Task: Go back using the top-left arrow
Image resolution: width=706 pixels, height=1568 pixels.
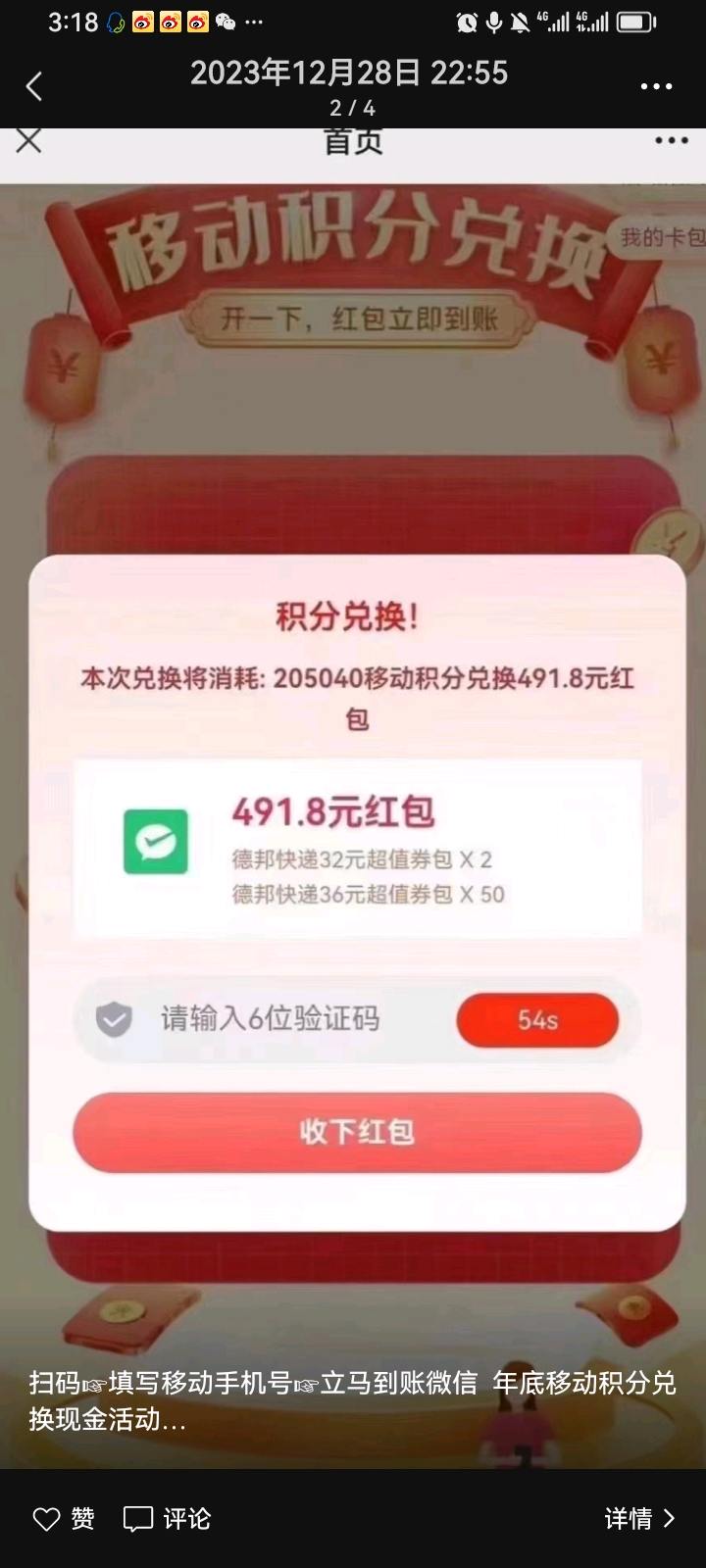Action: click(34, 86)
